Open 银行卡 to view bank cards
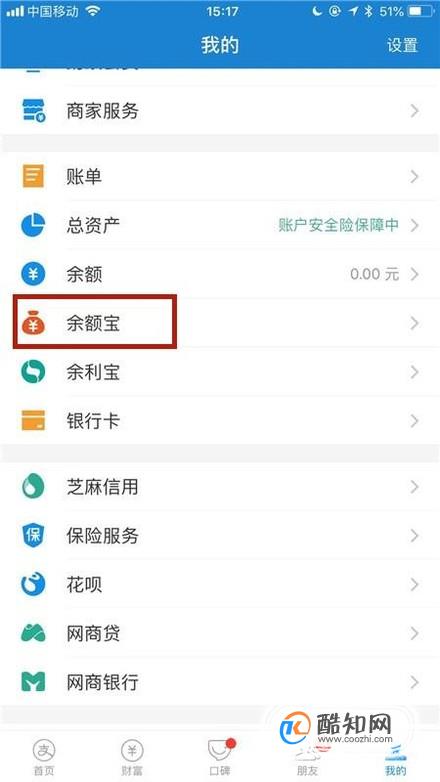 point(220,421)
